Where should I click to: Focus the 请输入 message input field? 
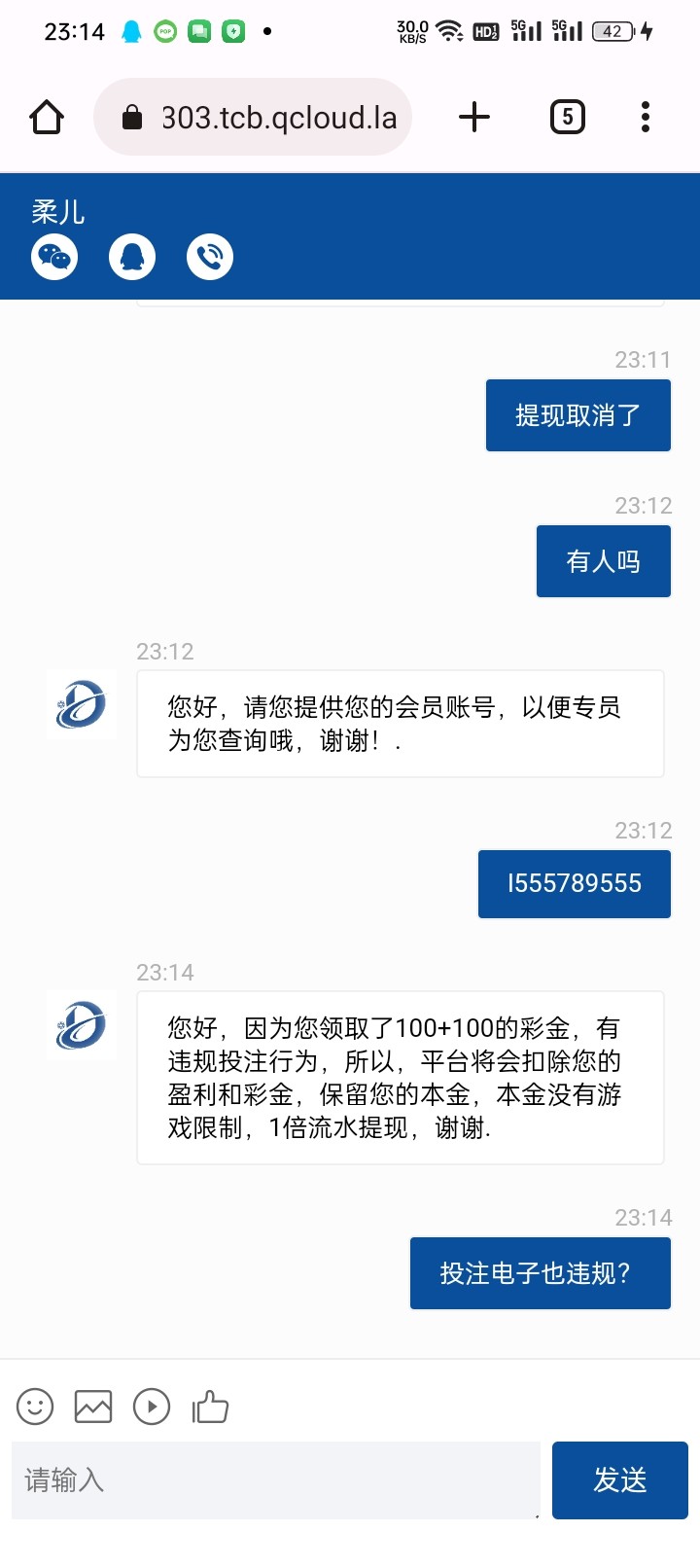point(276,1480)
